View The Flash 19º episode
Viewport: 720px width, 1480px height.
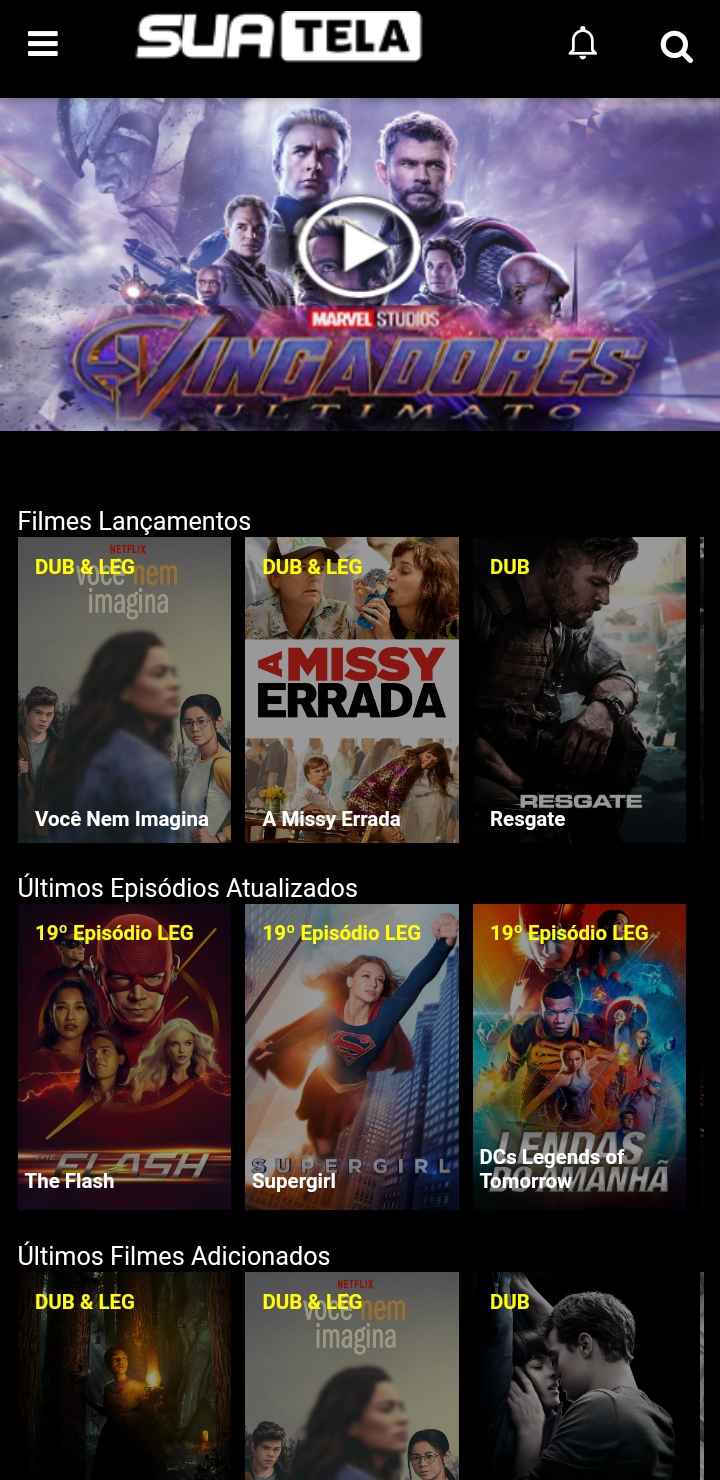(x=124, y=1057)
